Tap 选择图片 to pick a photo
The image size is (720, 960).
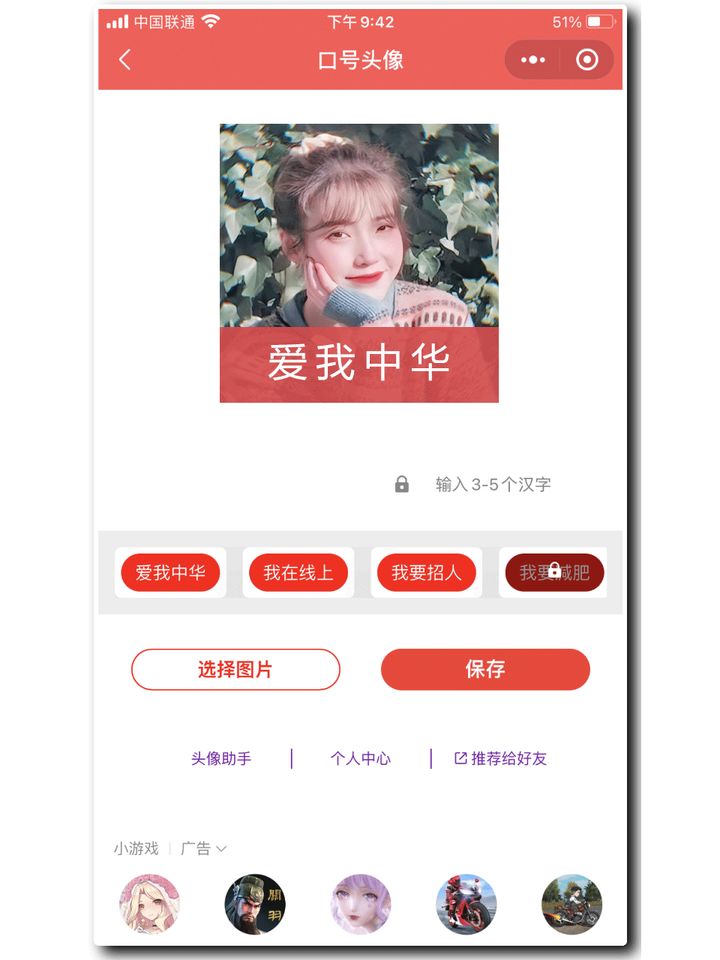click(235, 670)
